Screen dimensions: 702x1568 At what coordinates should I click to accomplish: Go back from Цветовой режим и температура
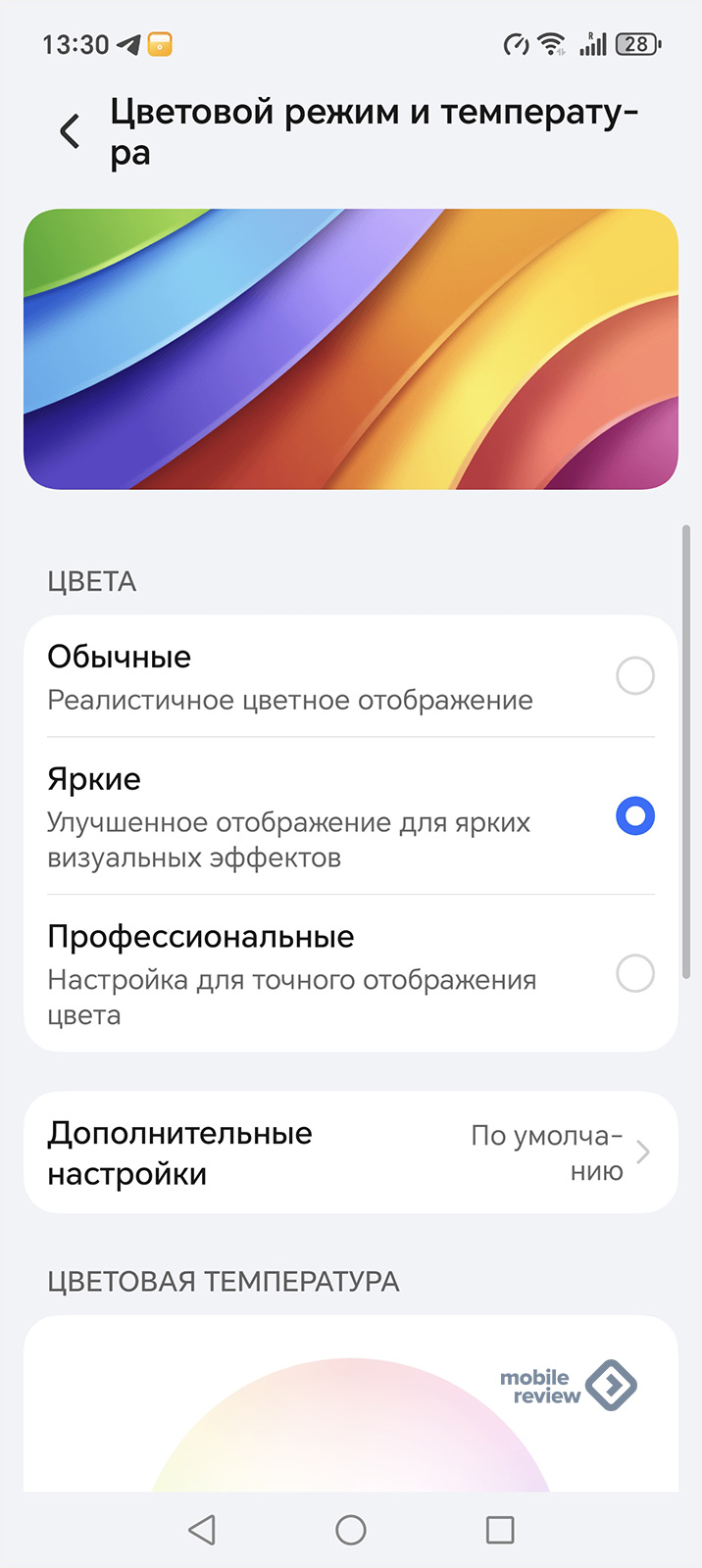(x=70, y=131)
